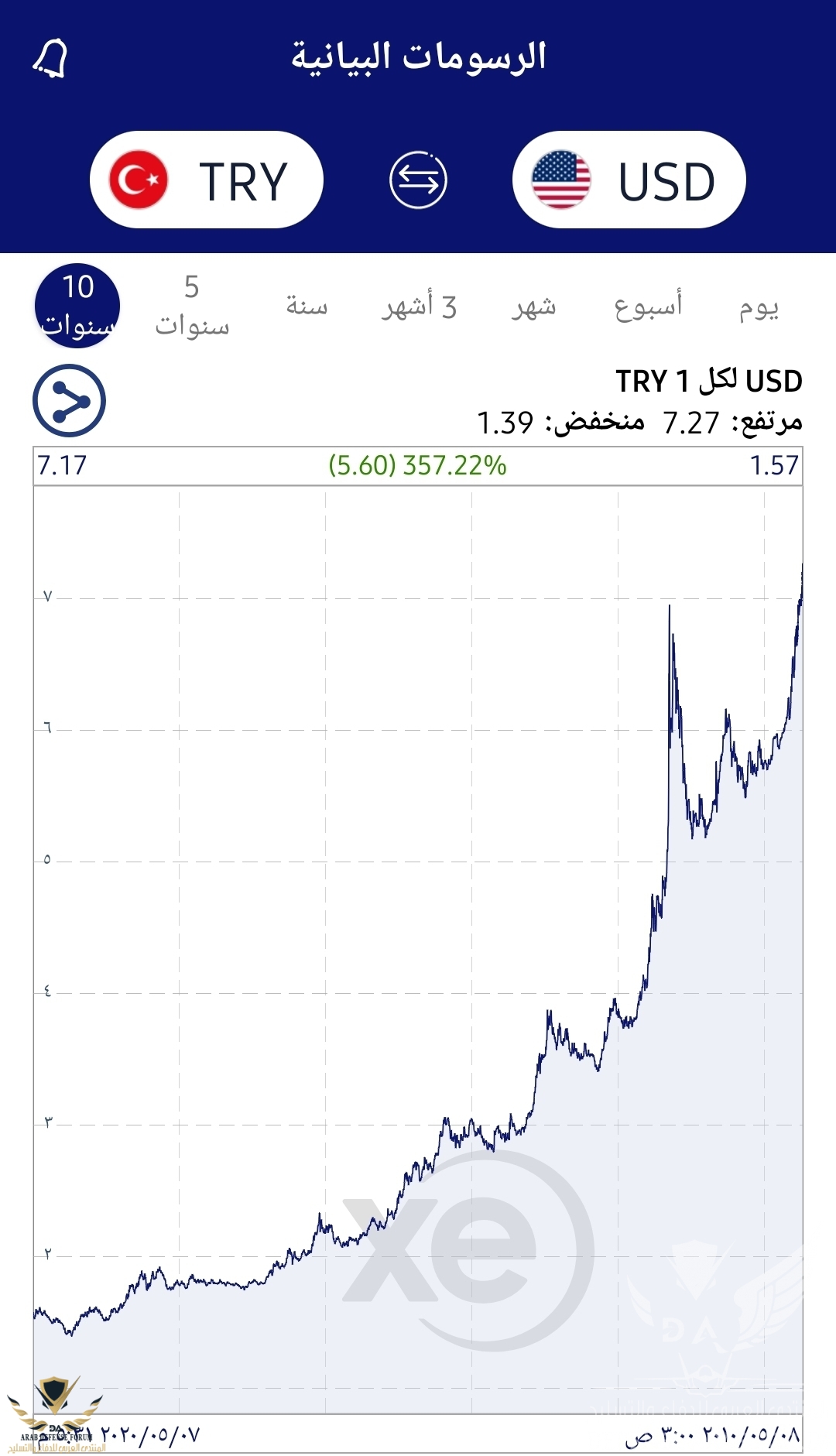Image resolution: width=836 pixels, height=1456 pixels.
Task: Show the 3 أشهر chart
Action: 419,307
